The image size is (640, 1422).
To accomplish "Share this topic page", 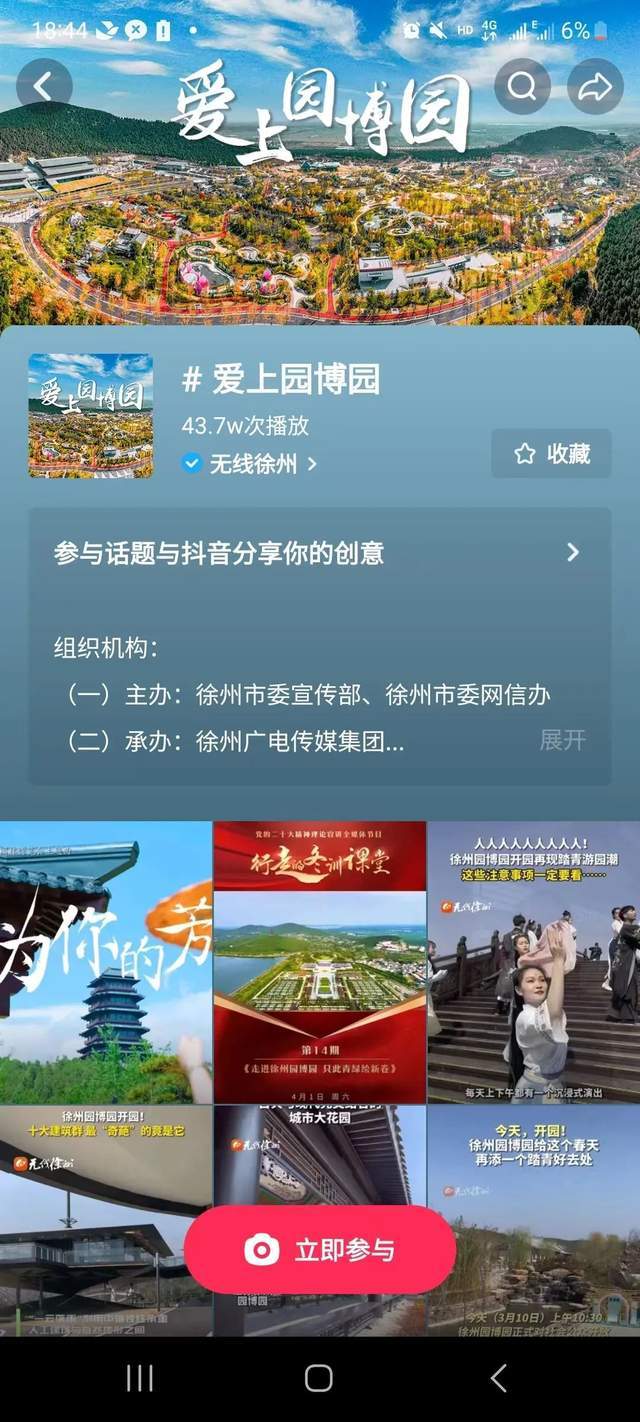I will tap(595, 87).
